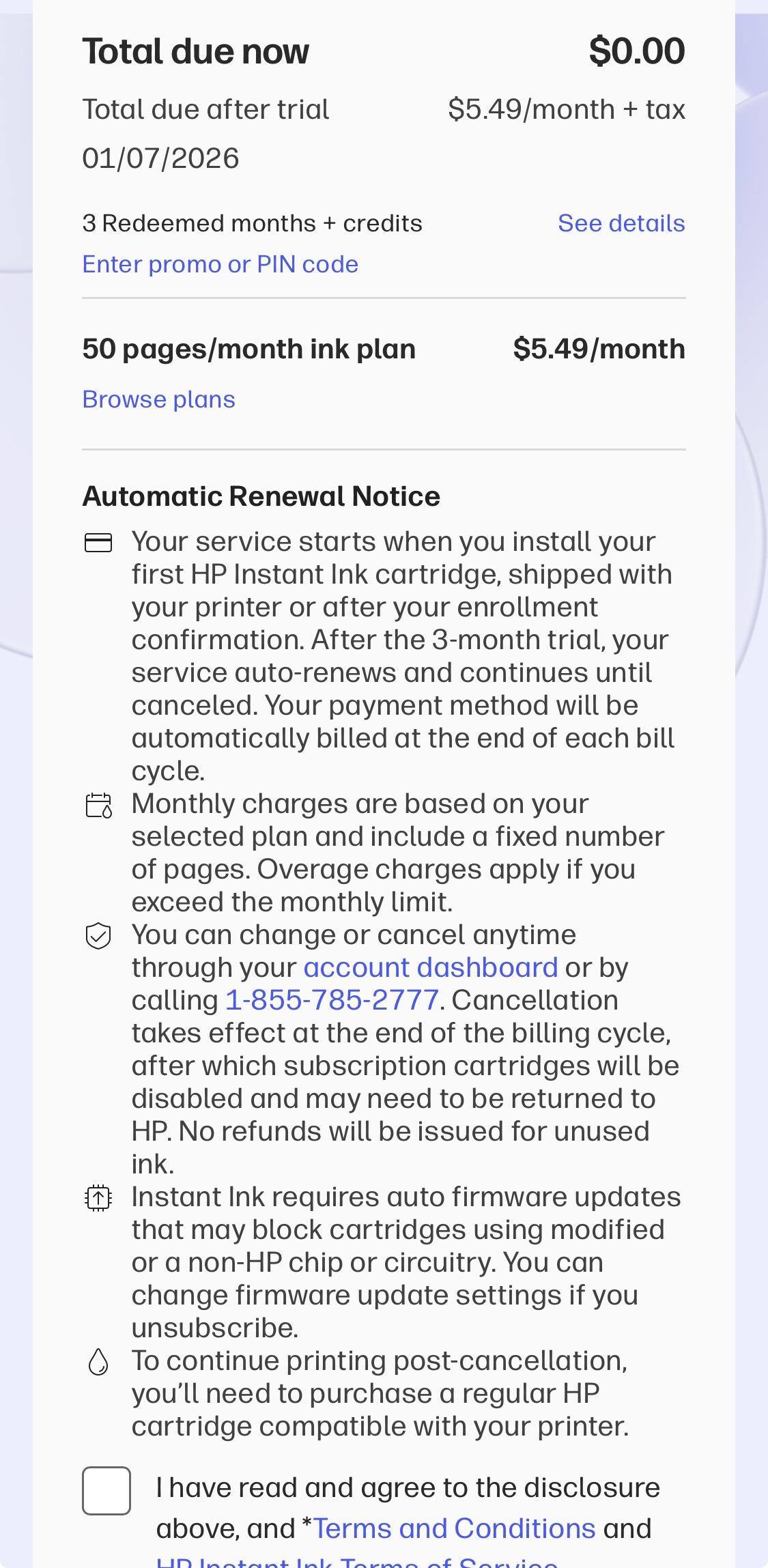Click the $0.00 total amount

(x=636, y=50)
